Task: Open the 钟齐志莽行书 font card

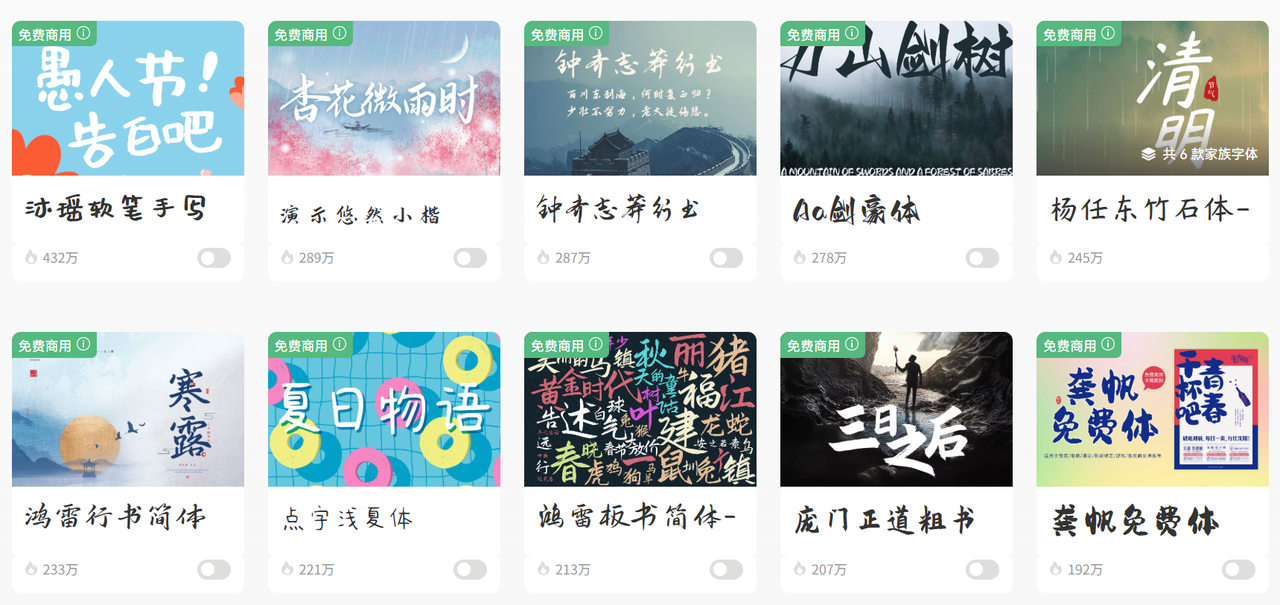Action: tap(640, 100)
